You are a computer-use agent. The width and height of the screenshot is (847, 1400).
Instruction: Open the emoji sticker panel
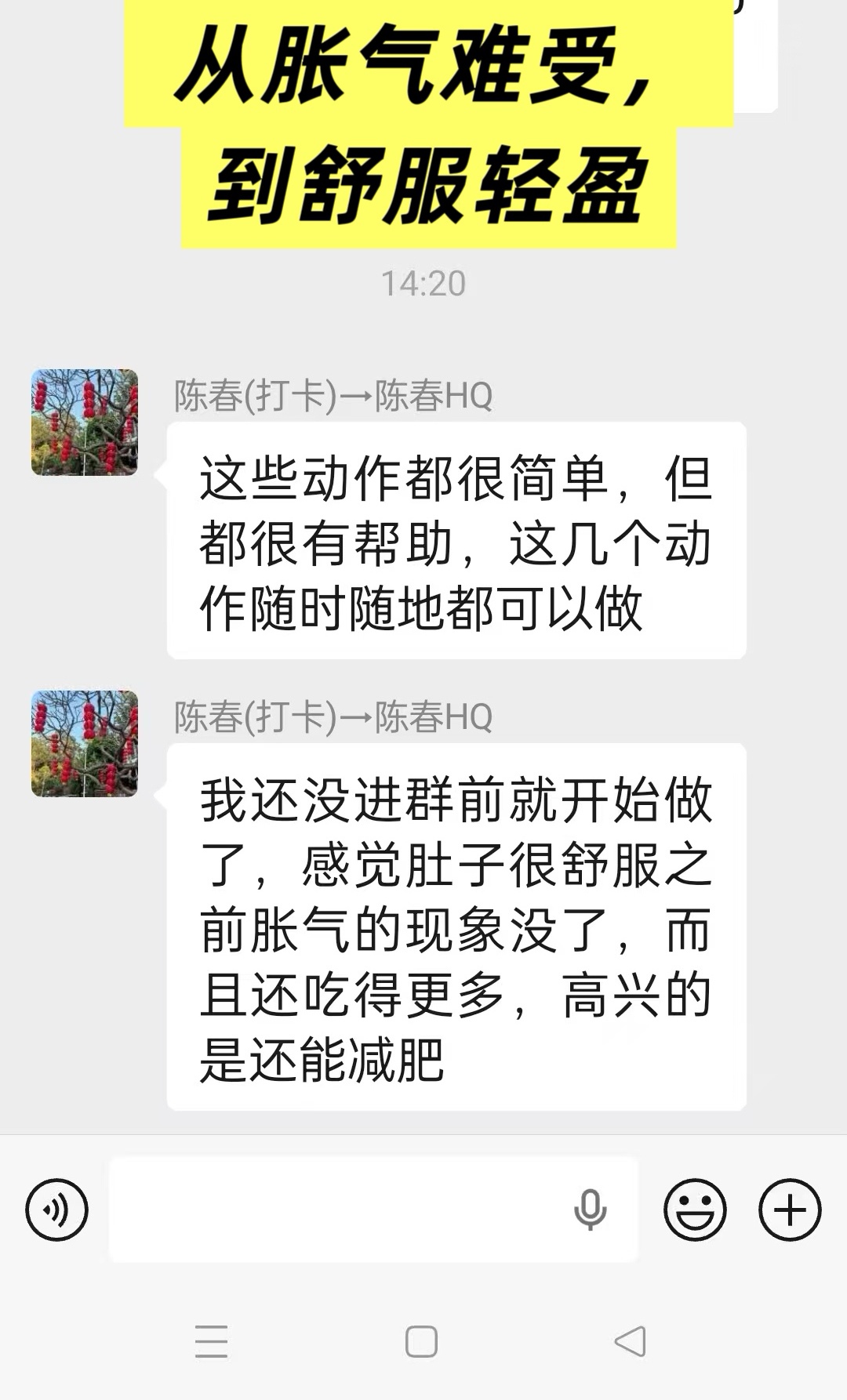pyautogui.click(x=695, y=1210)
